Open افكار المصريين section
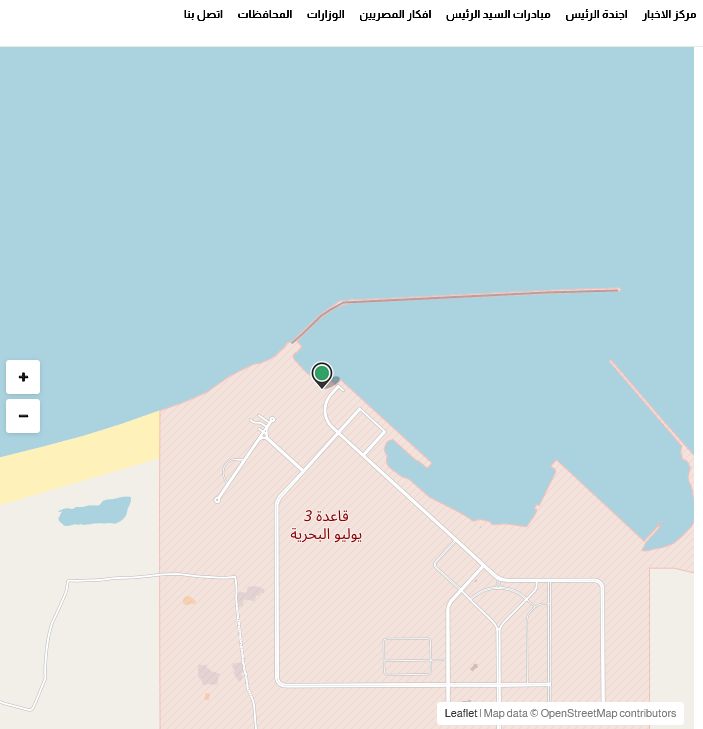This screenshot has height=729, width=703. click(395, 14)
